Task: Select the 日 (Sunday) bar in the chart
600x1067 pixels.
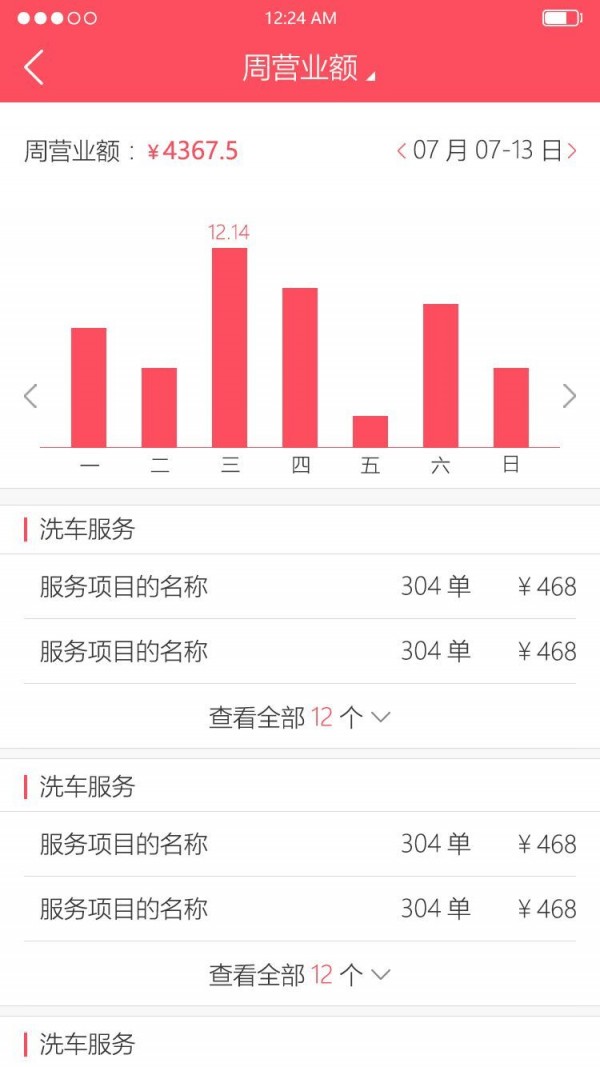Action: [511, 408]
